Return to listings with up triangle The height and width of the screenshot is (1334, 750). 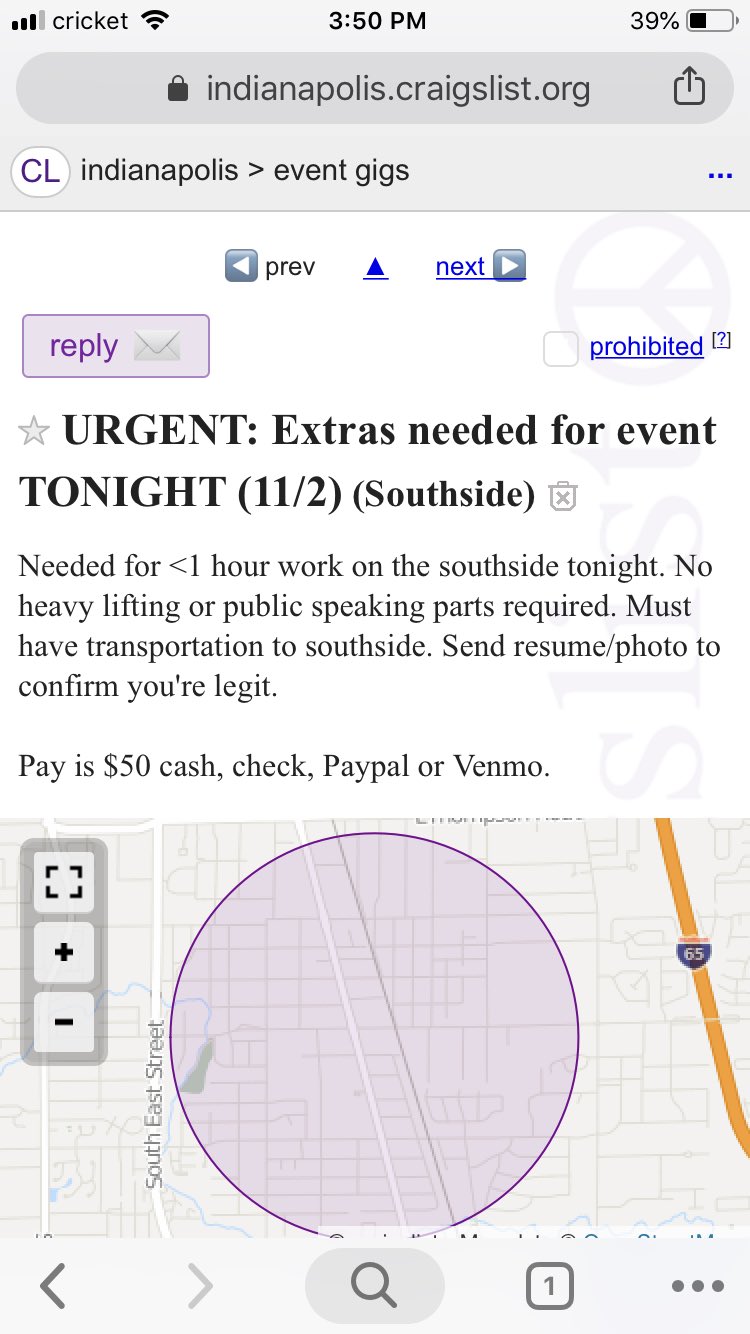(375, 267)
